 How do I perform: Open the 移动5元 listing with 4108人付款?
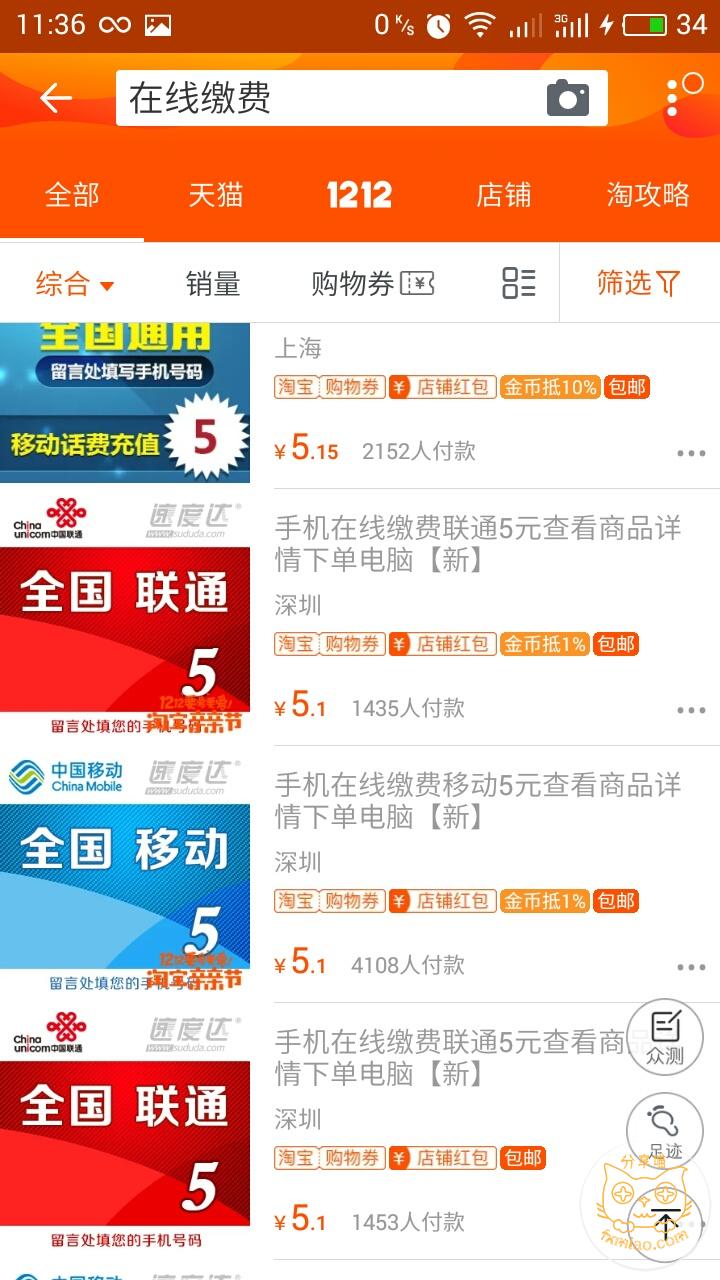pos(360,874)
